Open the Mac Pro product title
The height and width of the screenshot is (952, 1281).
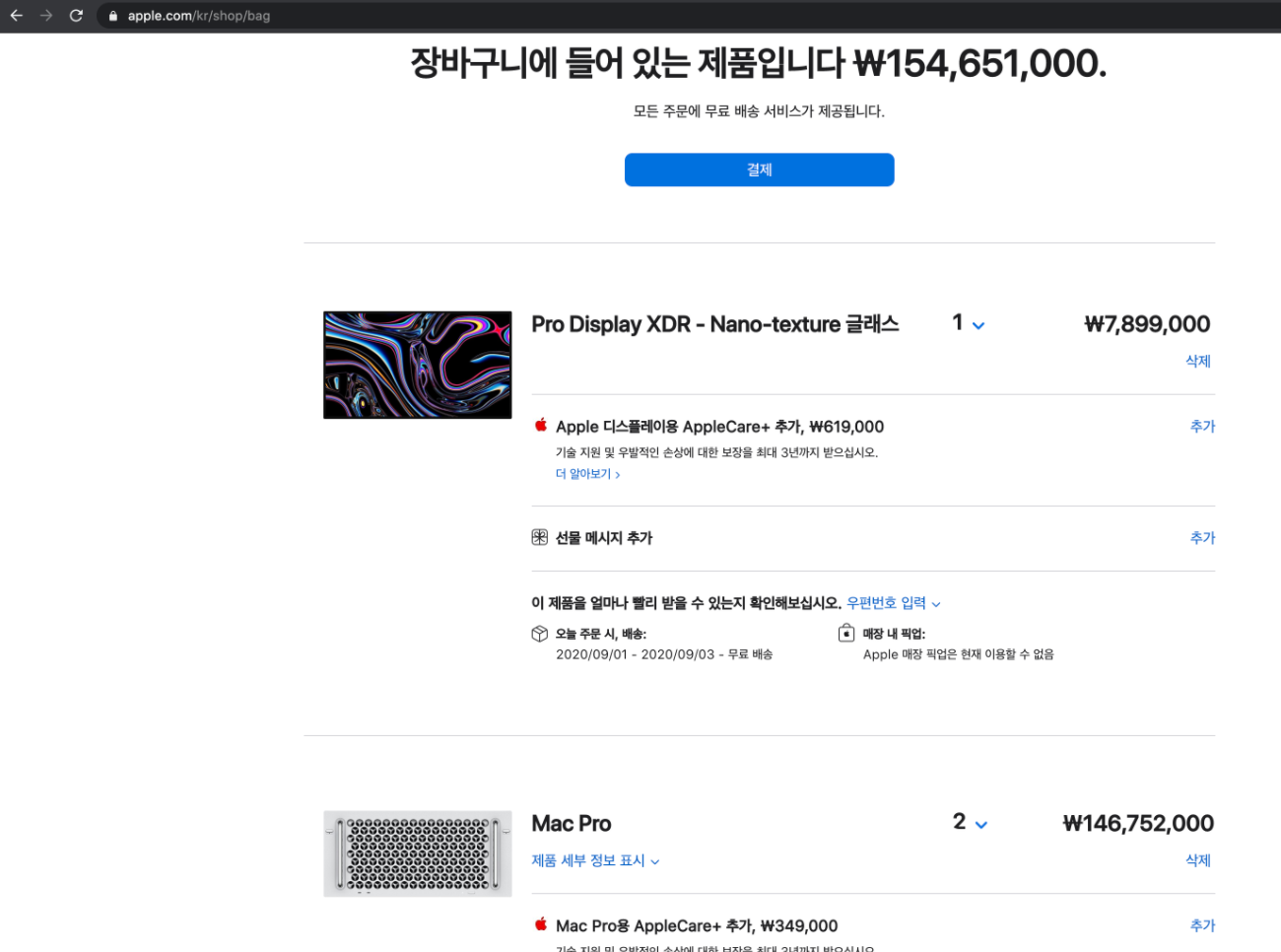(571, 824)
